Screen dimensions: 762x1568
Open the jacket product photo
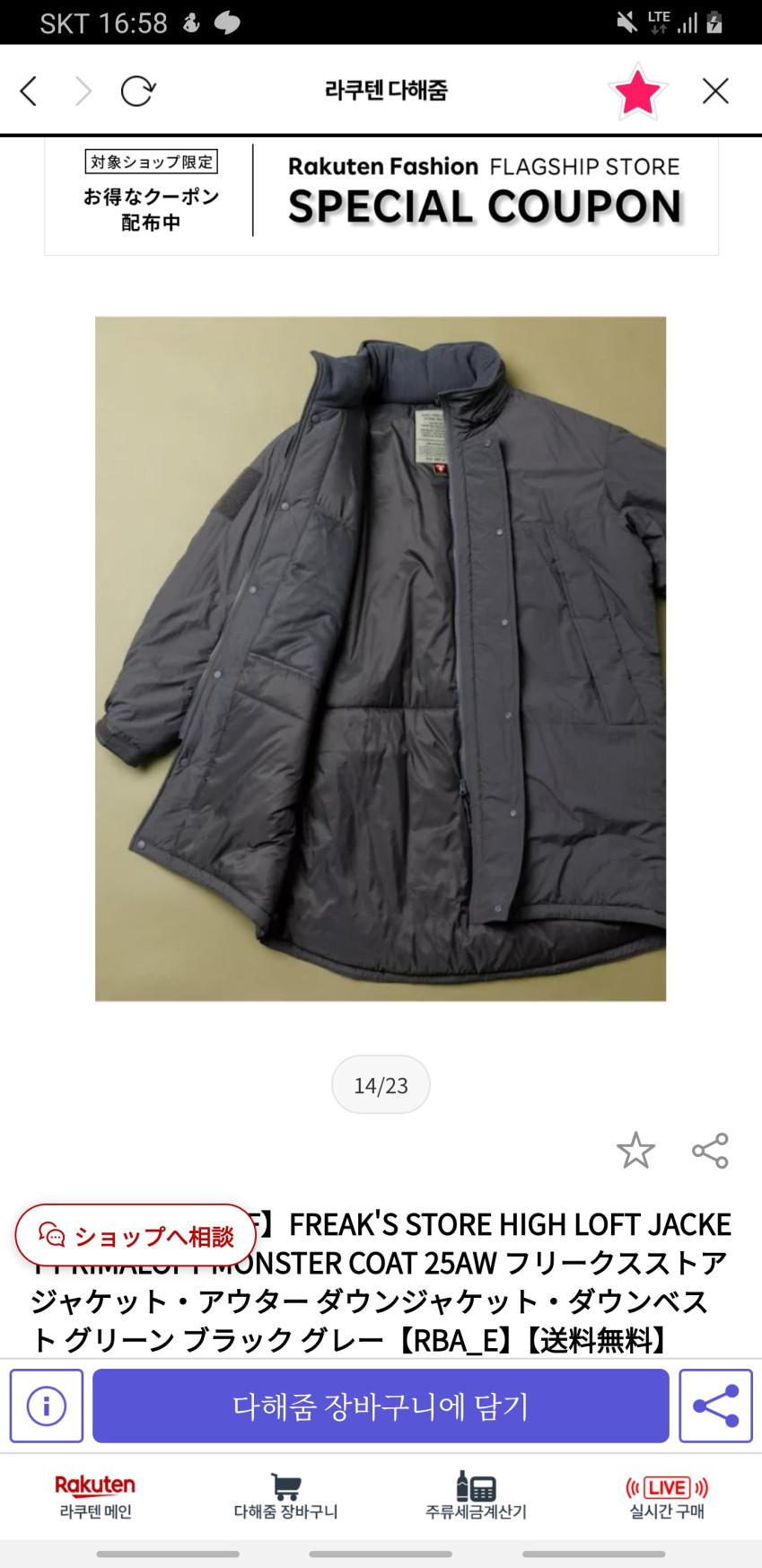(x=381, y=658)
